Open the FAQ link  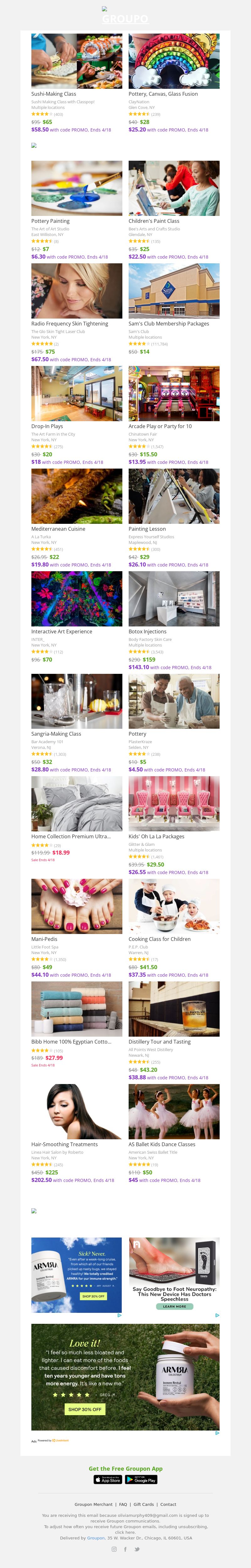[123, 1505]
